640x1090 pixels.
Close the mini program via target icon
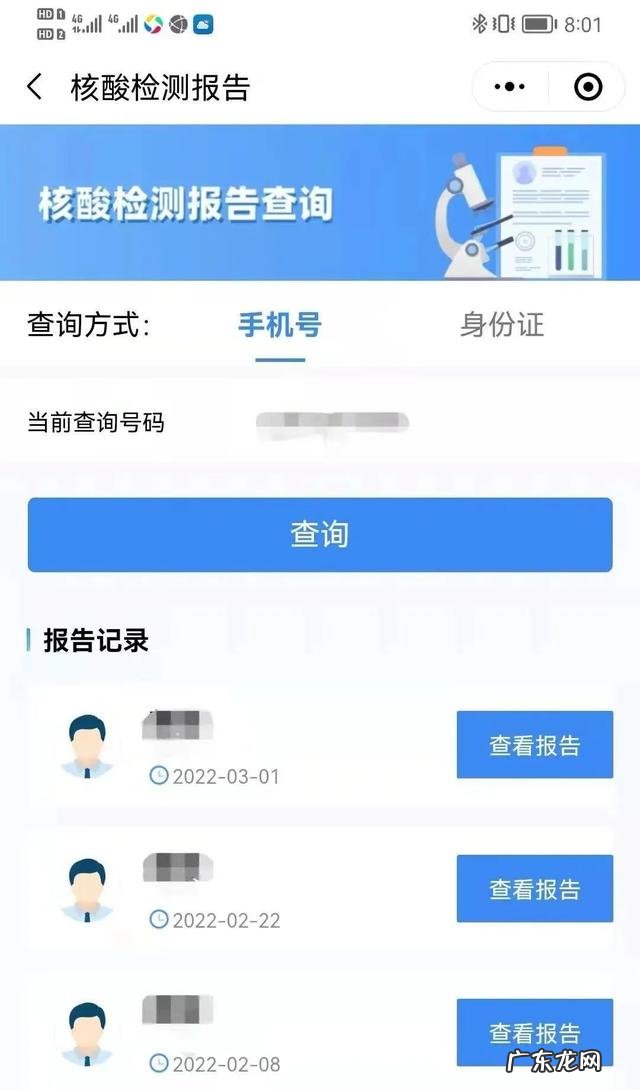589,87
